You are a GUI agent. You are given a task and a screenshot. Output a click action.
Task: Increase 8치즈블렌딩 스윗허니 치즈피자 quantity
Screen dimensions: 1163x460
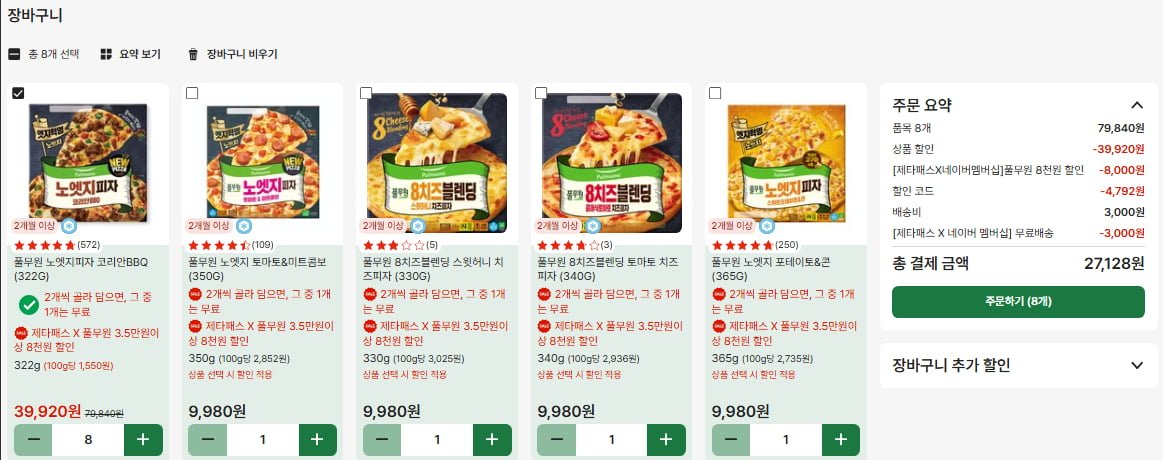(491, 439)
